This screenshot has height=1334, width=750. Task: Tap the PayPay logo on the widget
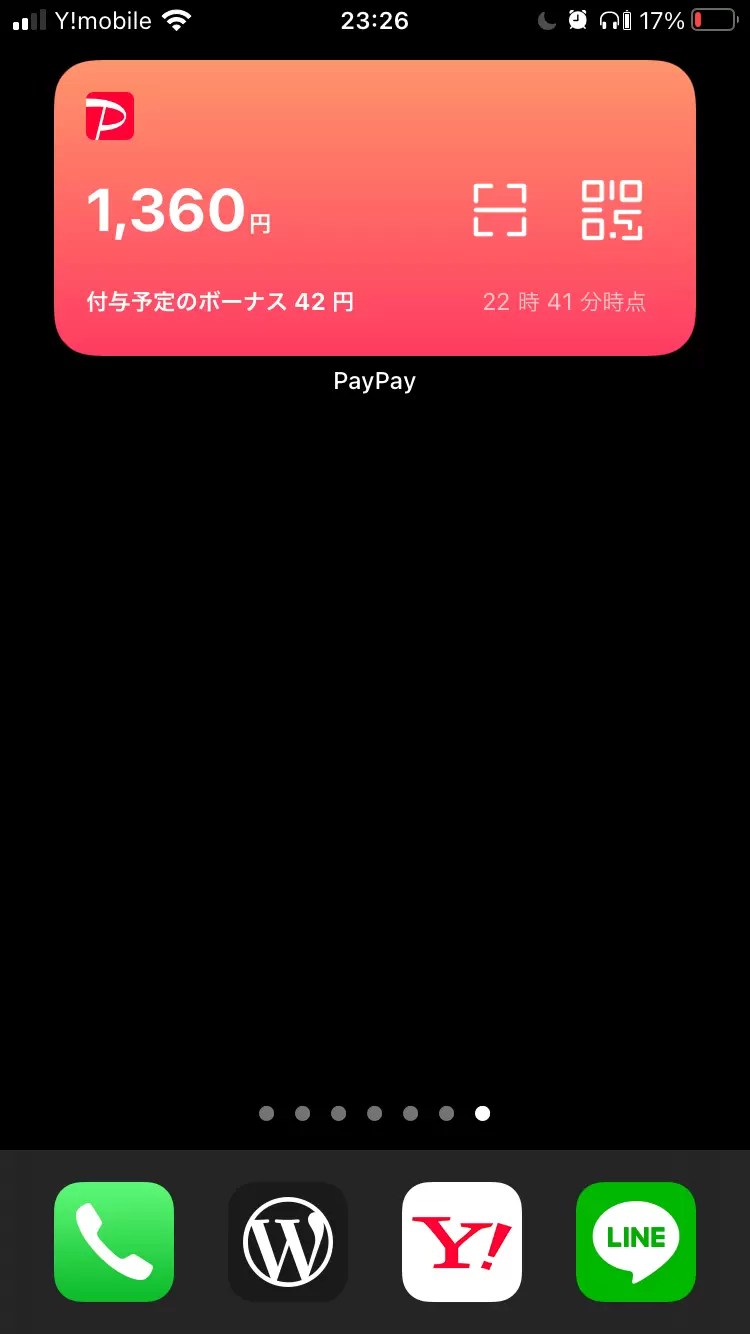point(110,116)
